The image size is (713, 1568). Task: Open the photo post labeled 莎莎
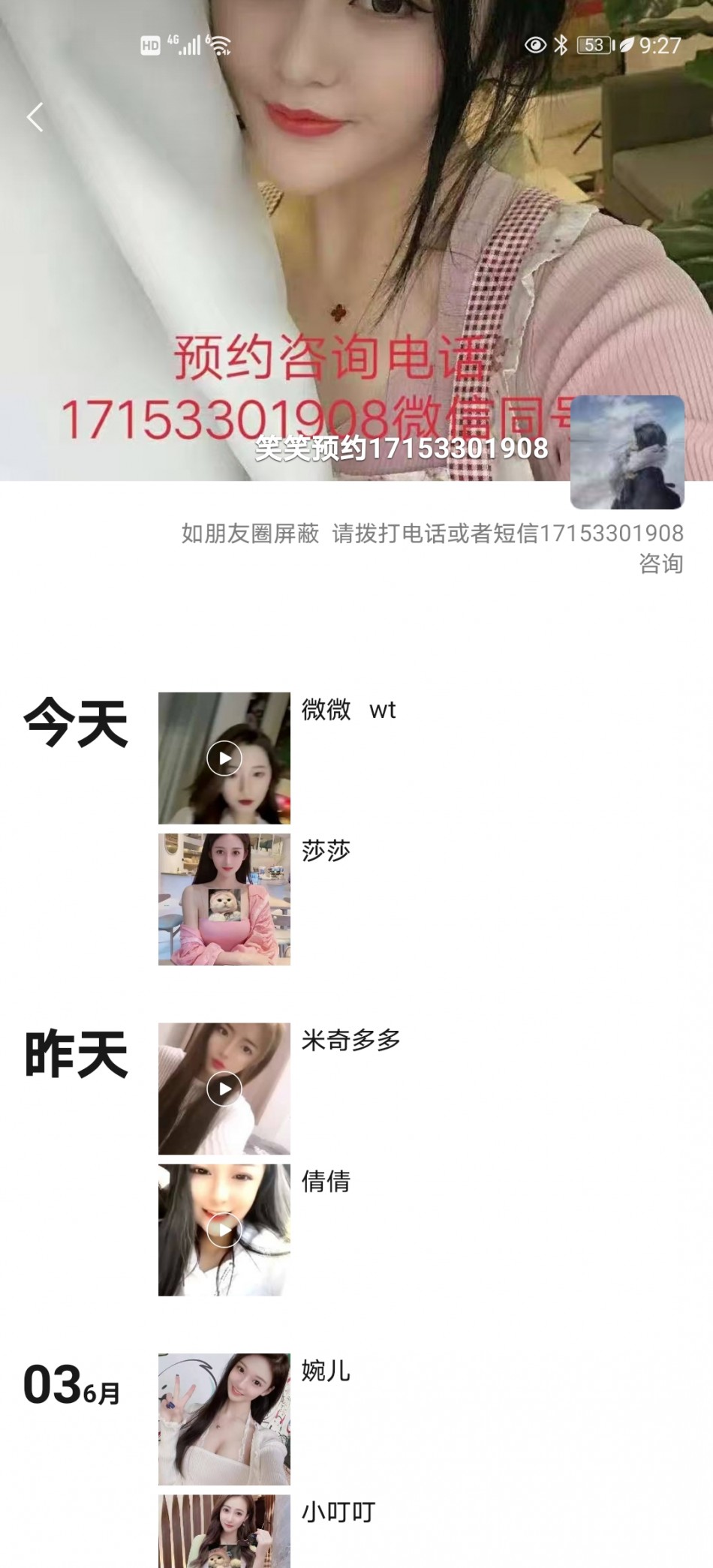click(x=224, y=899)
